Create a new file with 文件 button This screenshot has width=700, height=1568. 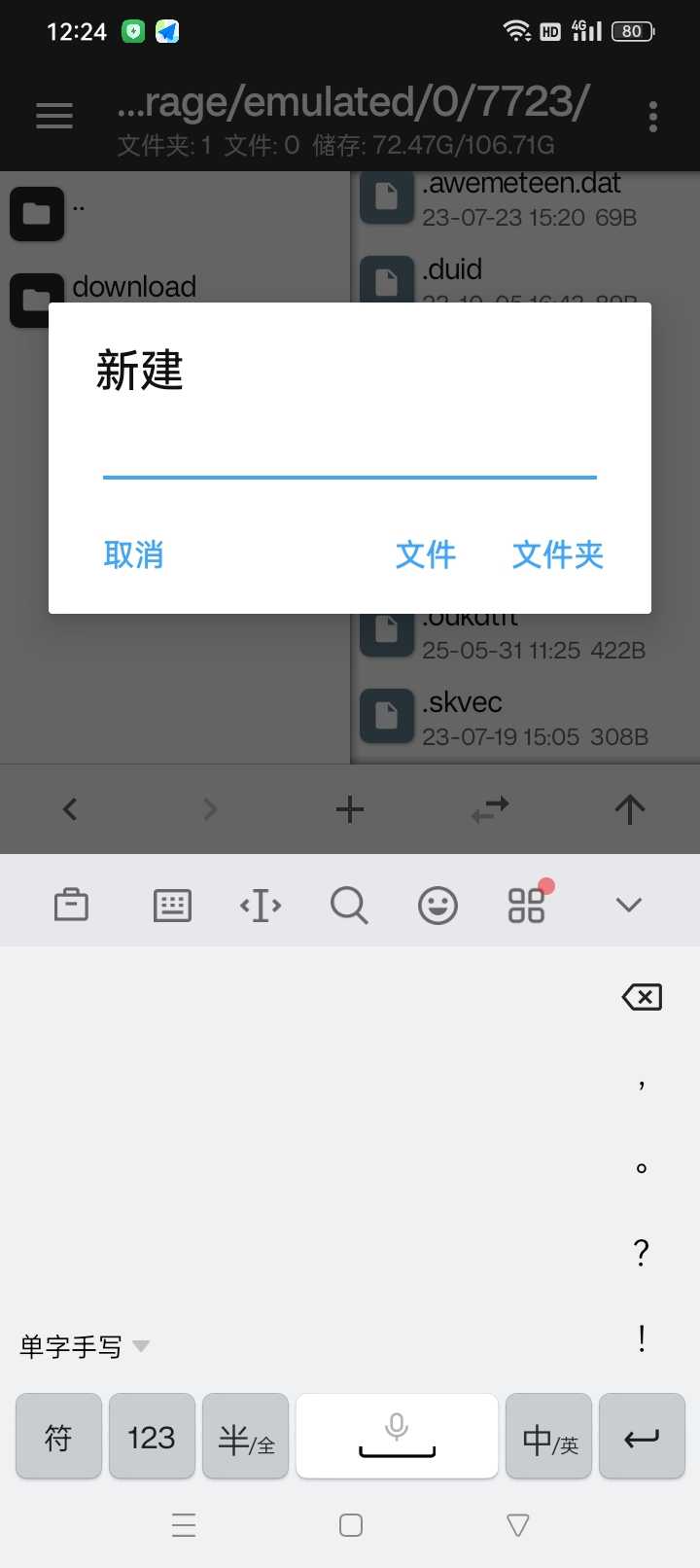[x=426, y=554]
